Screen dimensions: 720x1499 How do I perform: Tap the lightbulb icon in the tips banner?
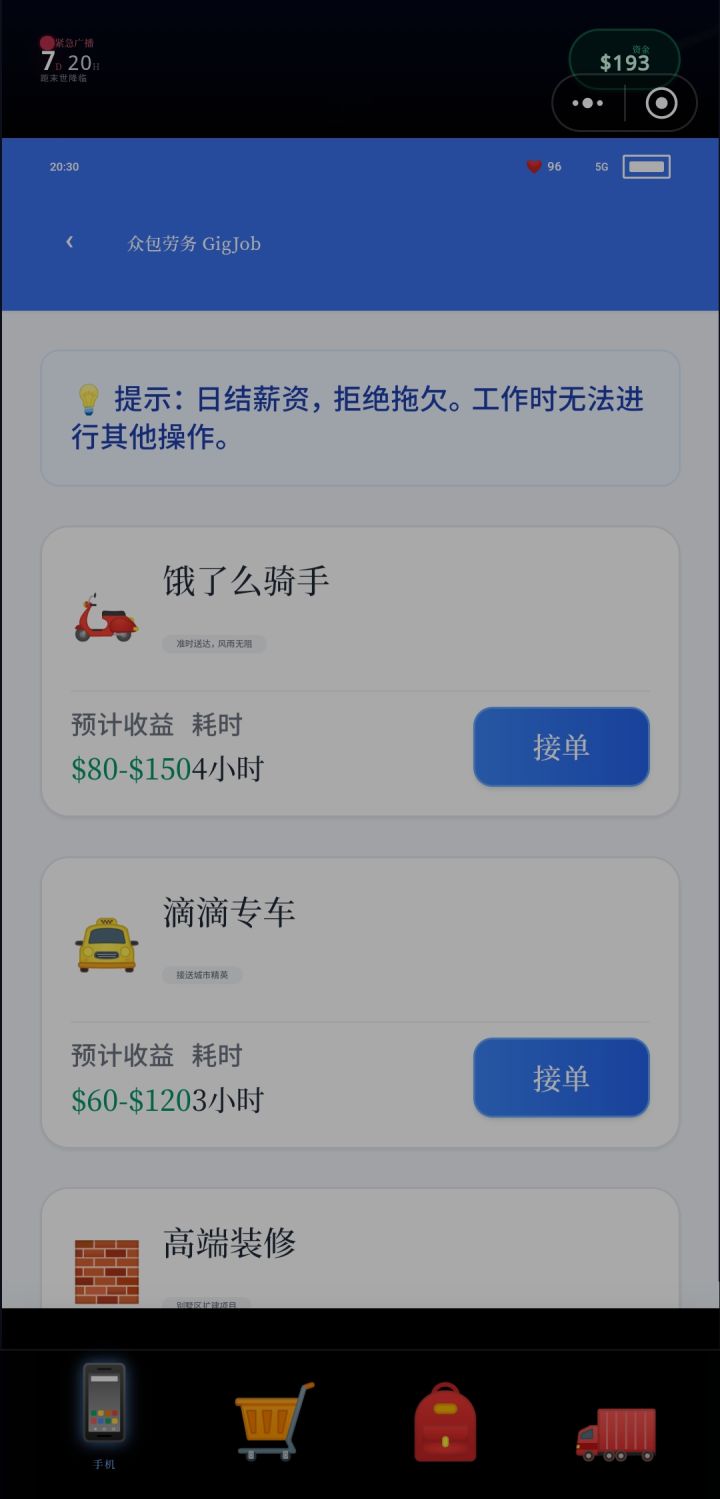tap(91, 398)
